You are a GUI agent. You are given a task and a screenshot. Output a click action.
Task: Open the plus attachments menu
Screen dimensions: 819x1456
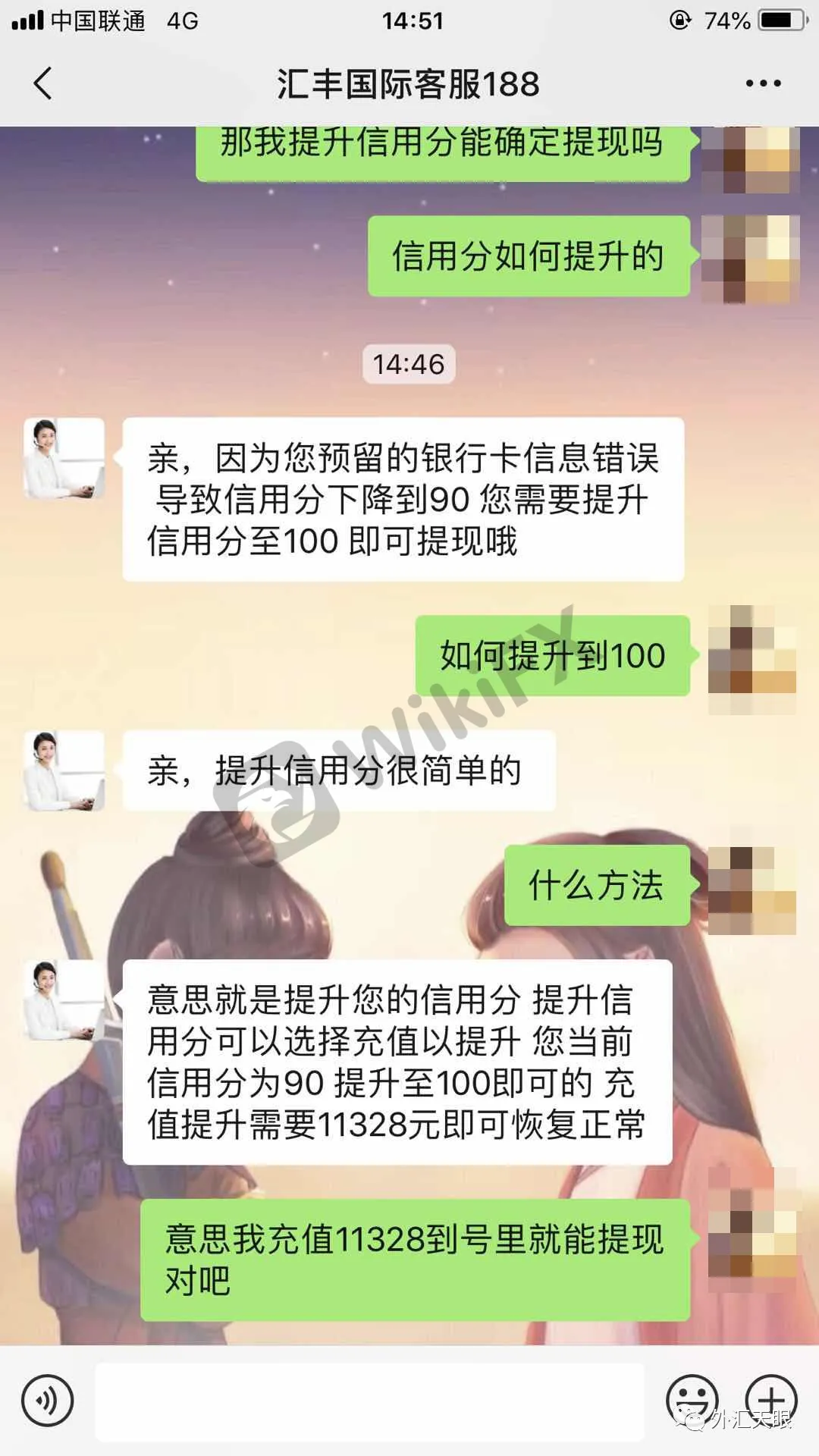point(770,1399)
